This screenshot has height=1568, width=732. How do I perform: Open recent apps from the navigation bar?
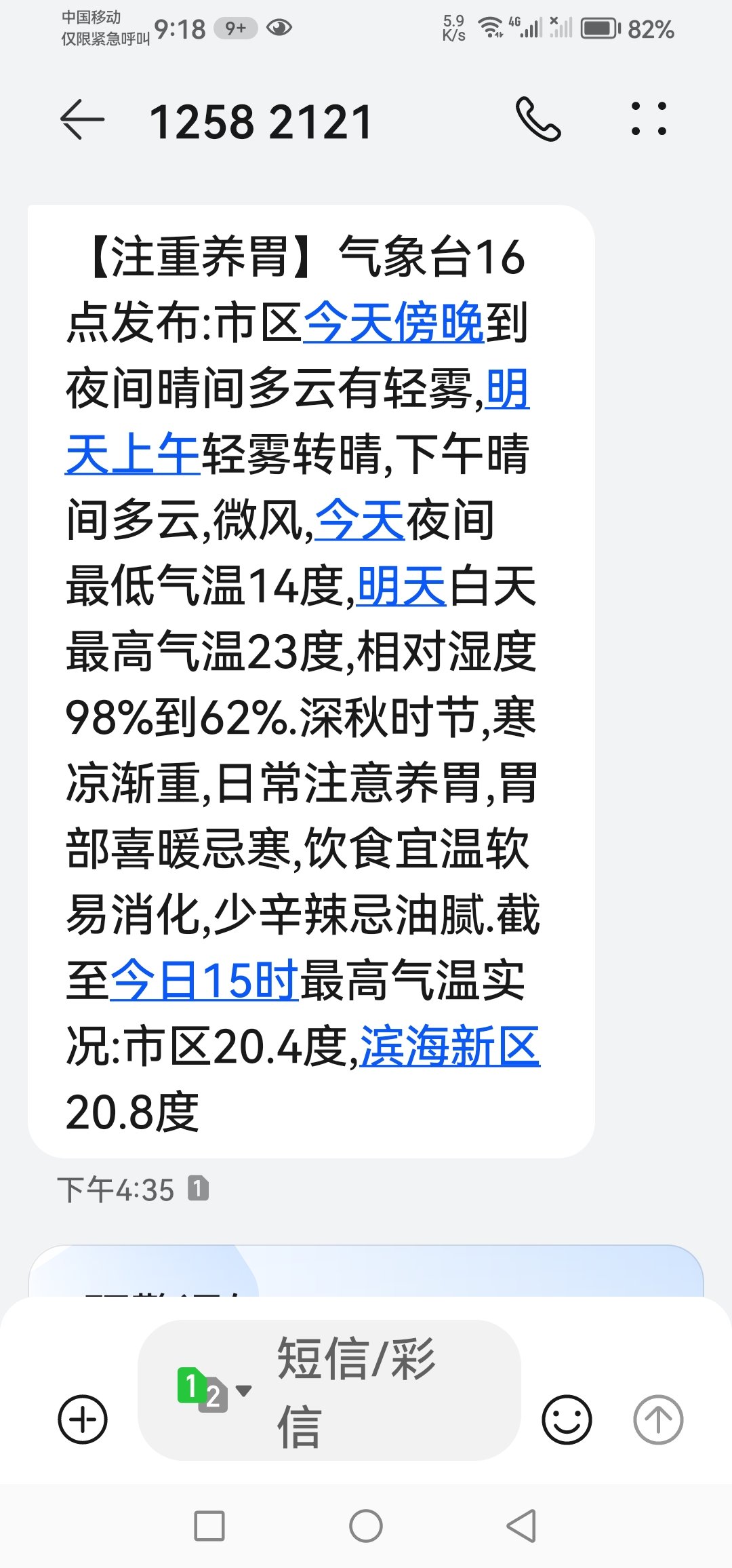tap(209, 1526)
